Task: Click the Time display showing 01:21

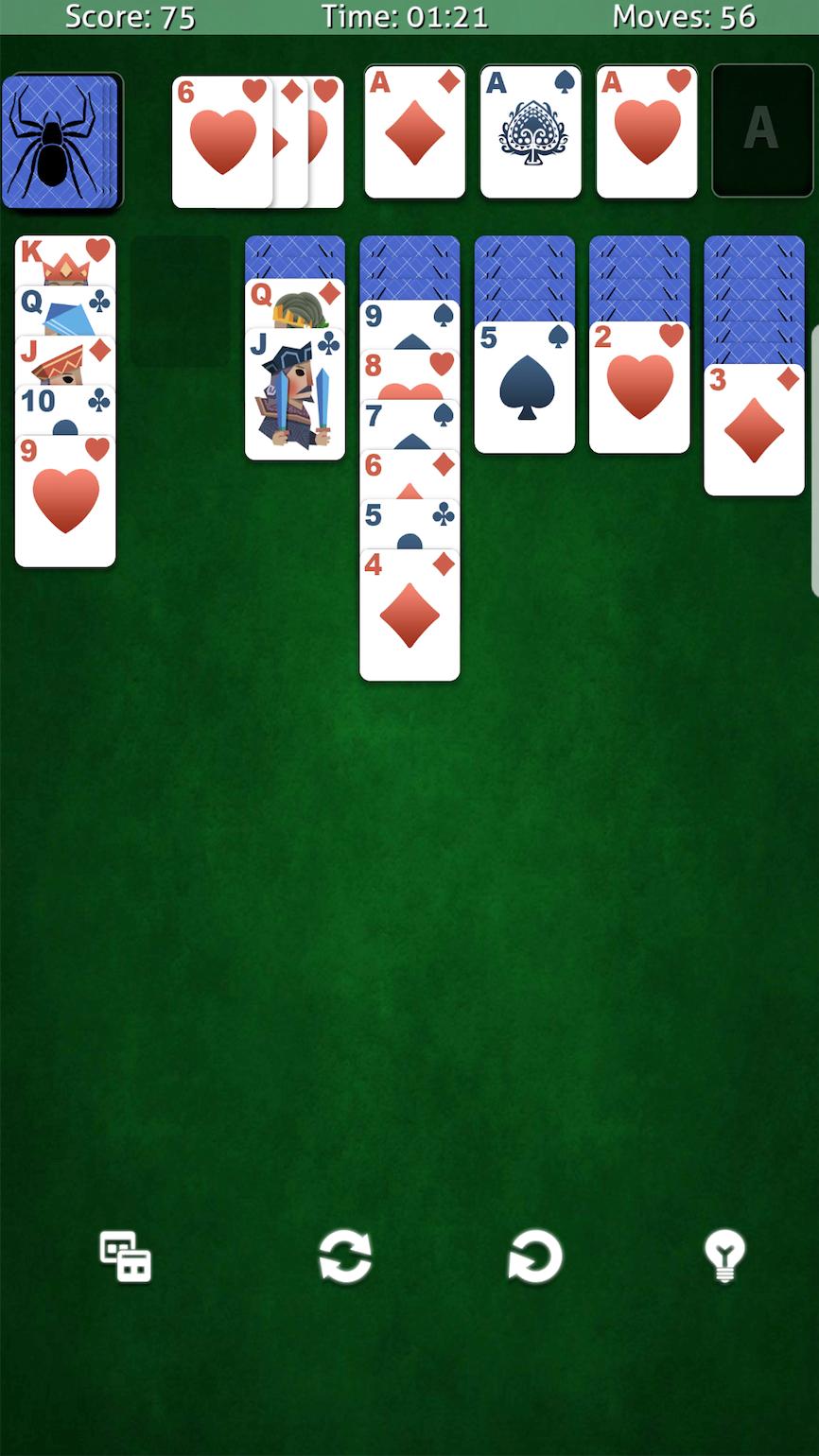Action: (405, 16)
